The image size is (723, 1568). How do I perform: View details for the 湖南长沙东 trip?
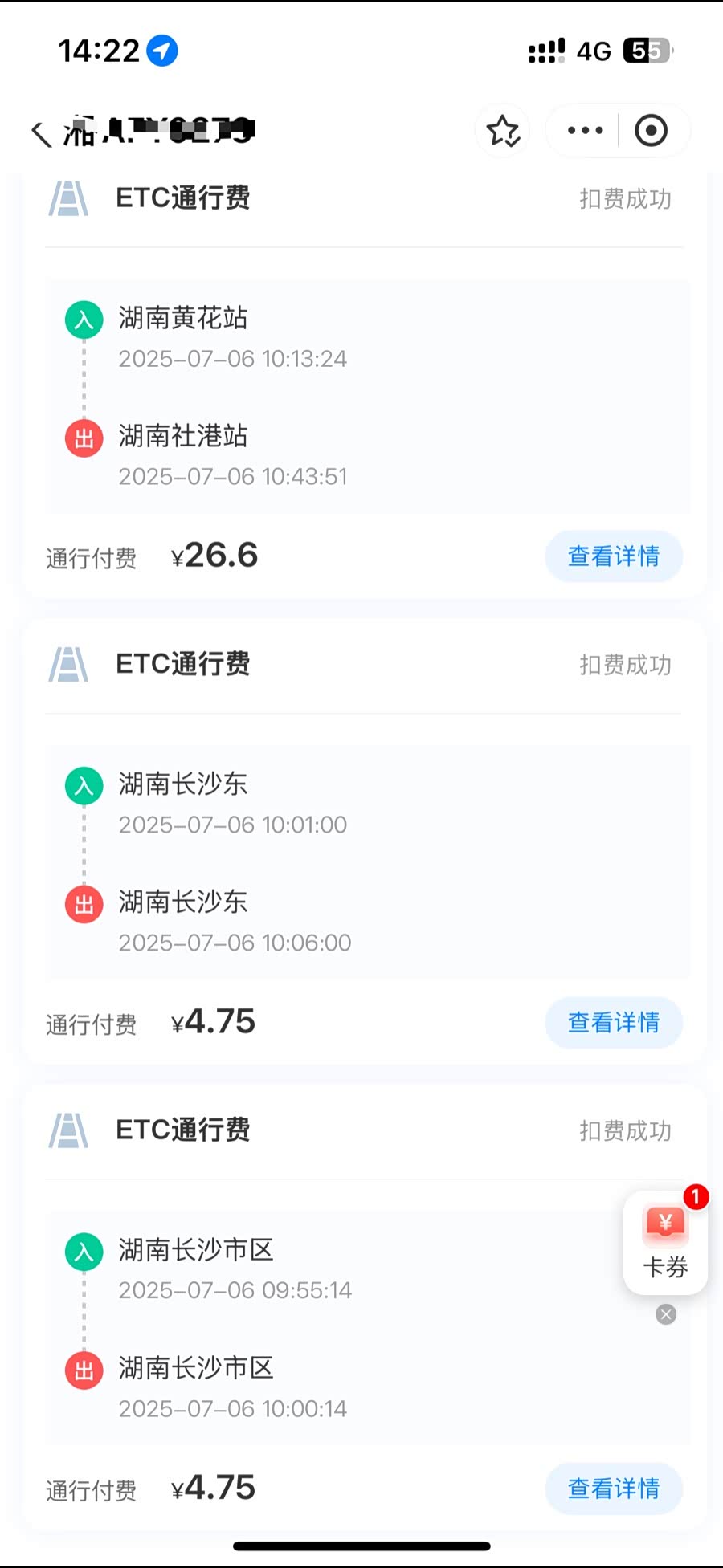point(614,1023)
